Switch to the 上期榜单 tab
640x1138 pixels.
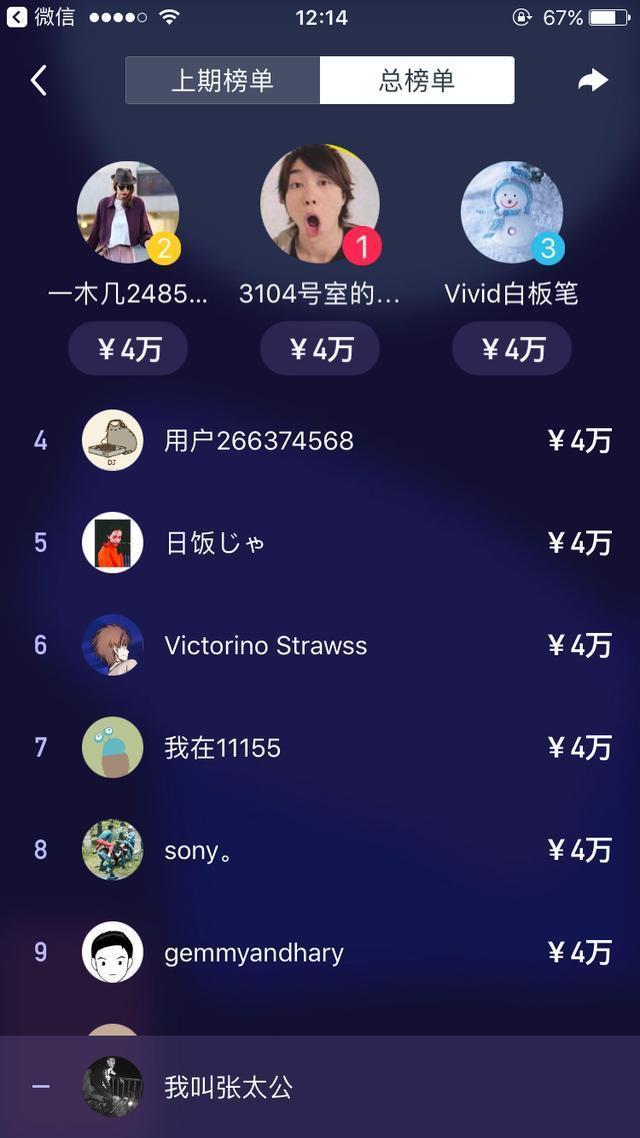(223, 80)
